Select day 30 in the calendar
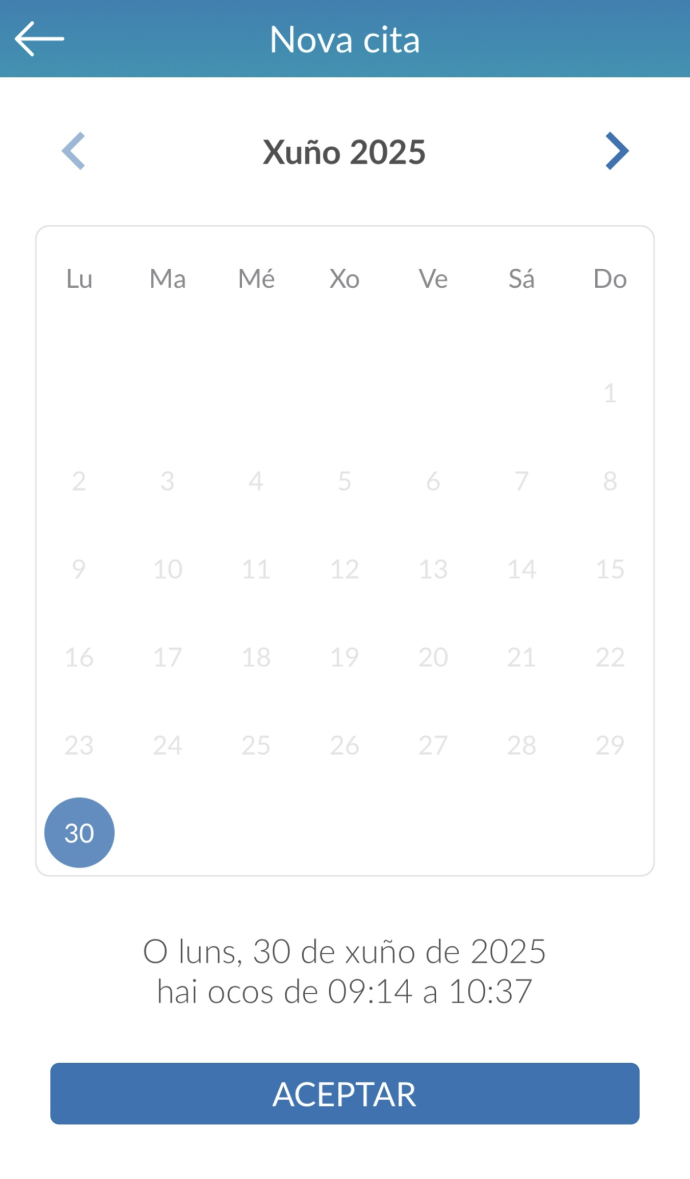 79,832
